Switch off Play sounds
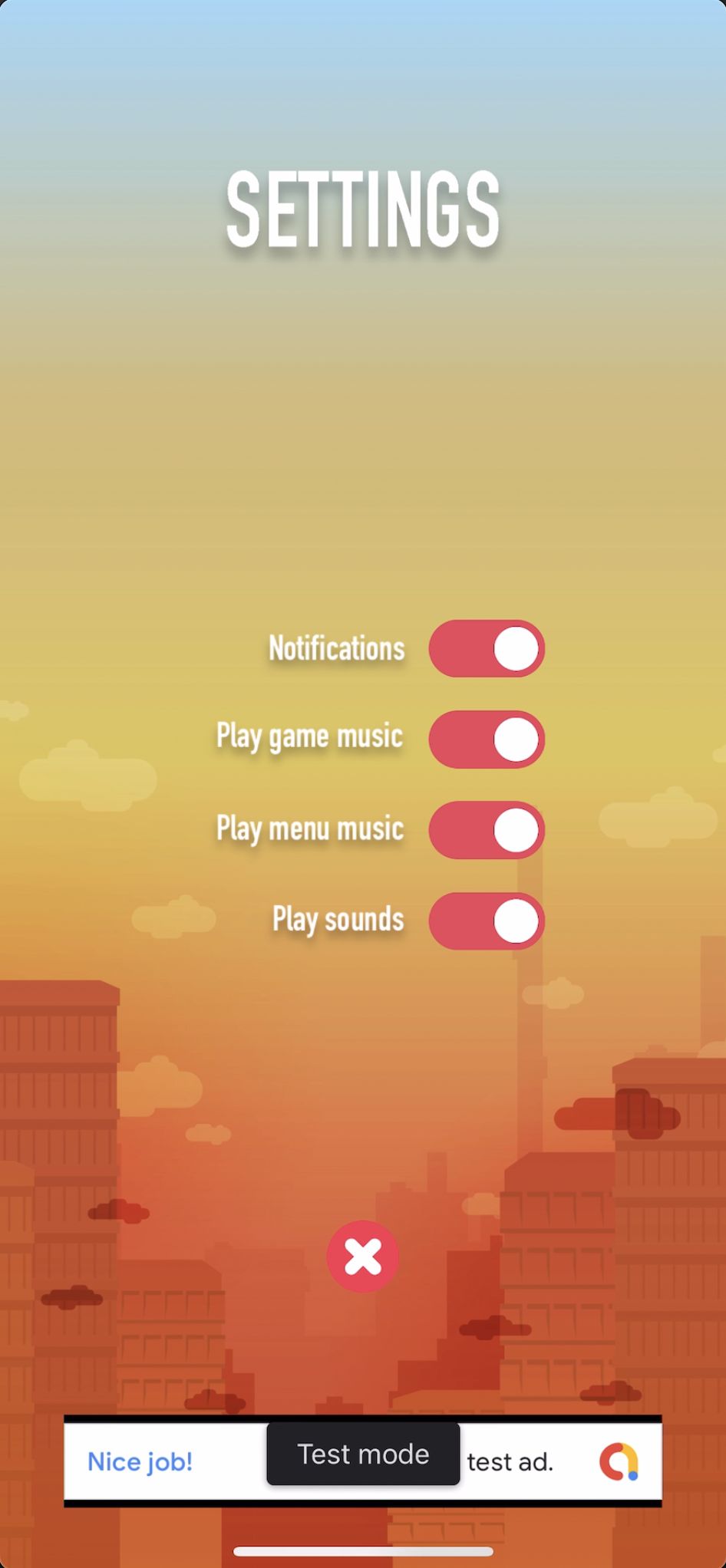The image size is (726, 1568). tap(487, 921)
